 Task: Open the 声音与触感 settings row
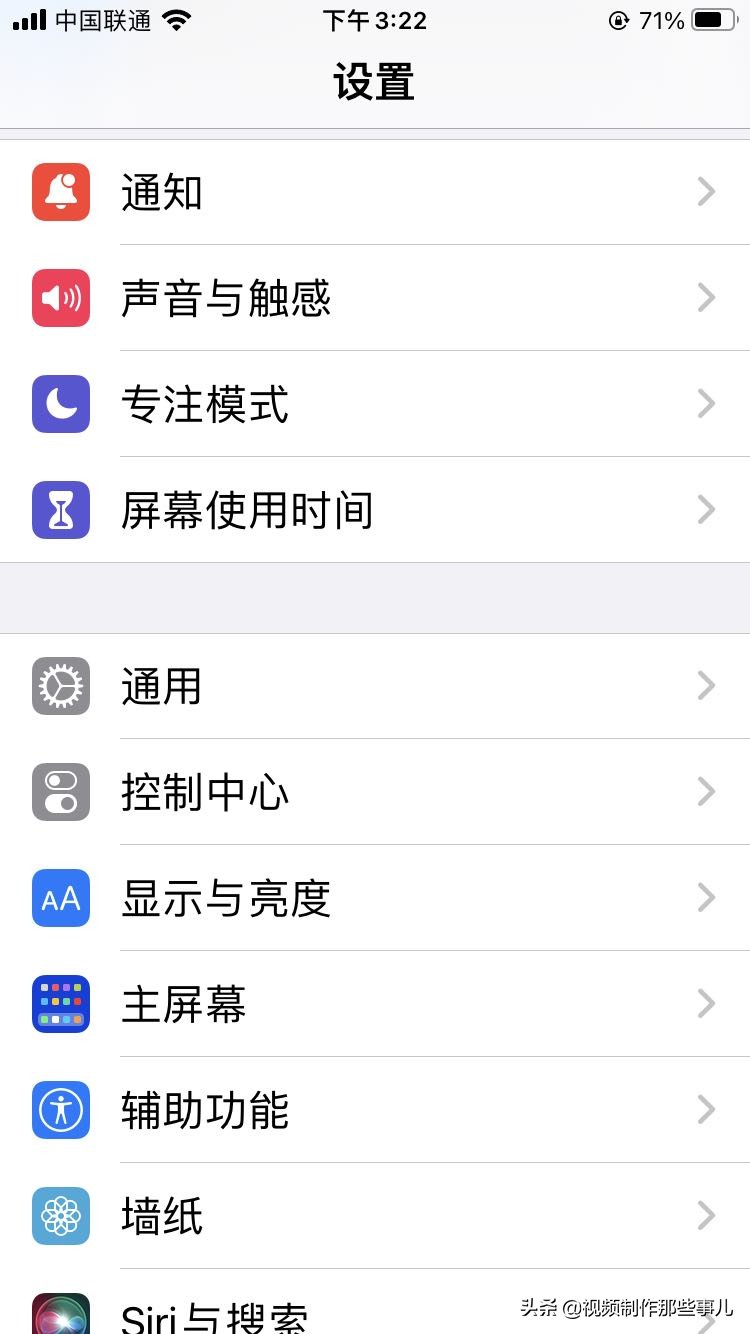[375, 297]
